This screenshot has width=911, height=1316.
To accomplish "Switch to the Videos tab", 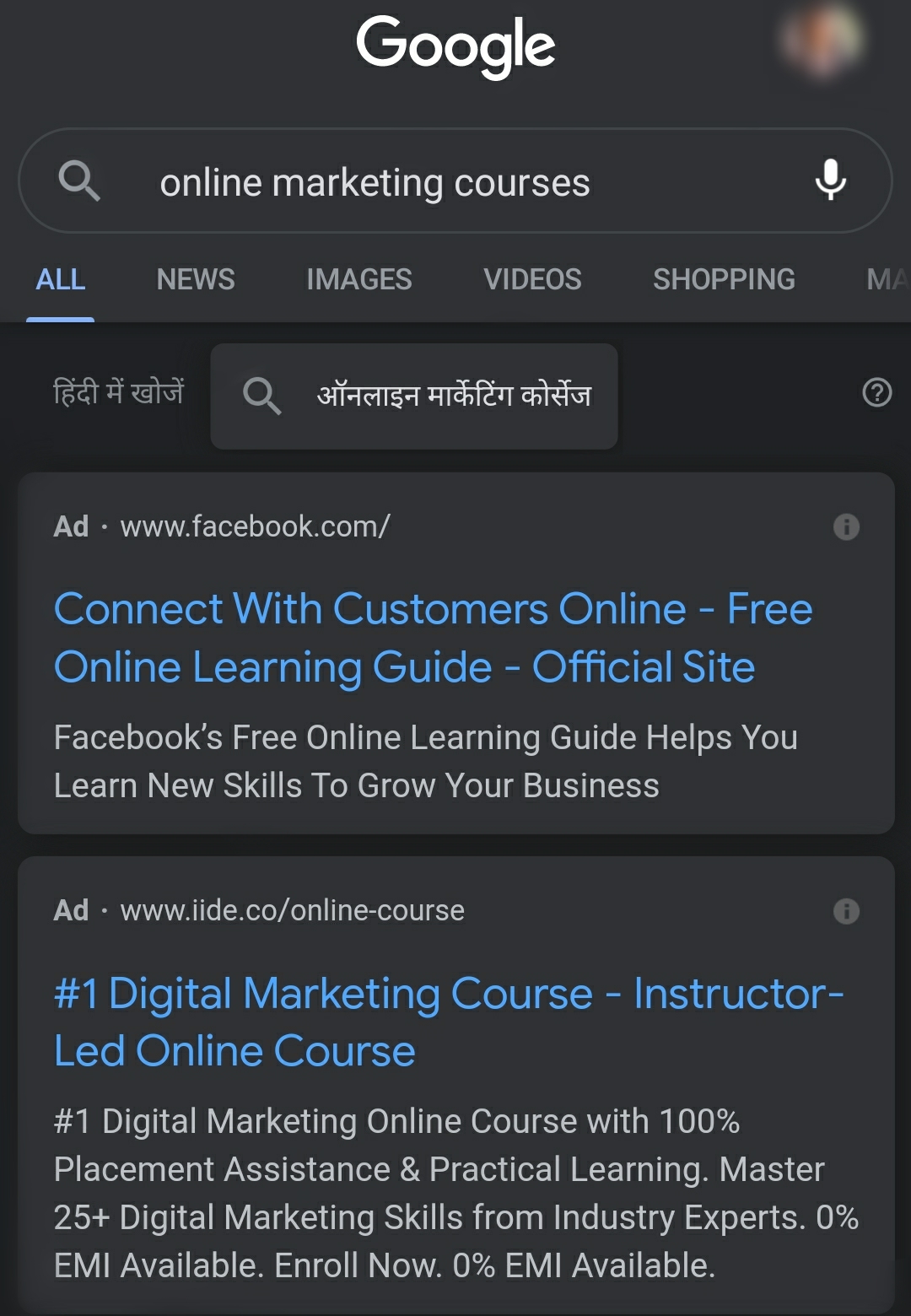I will [532, 279].
